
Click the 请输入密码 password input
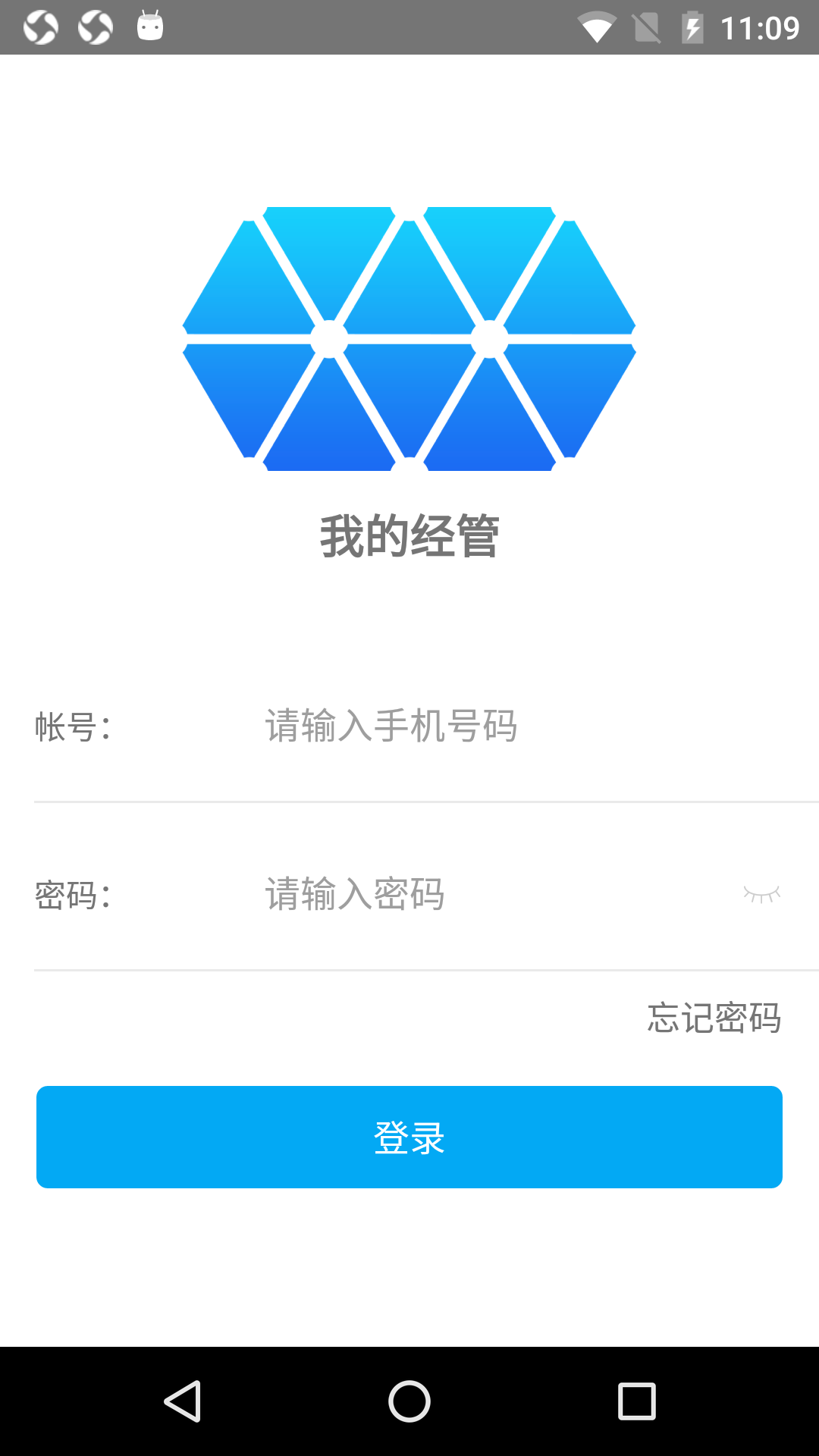pyautogui.click(x=354, y=895)
